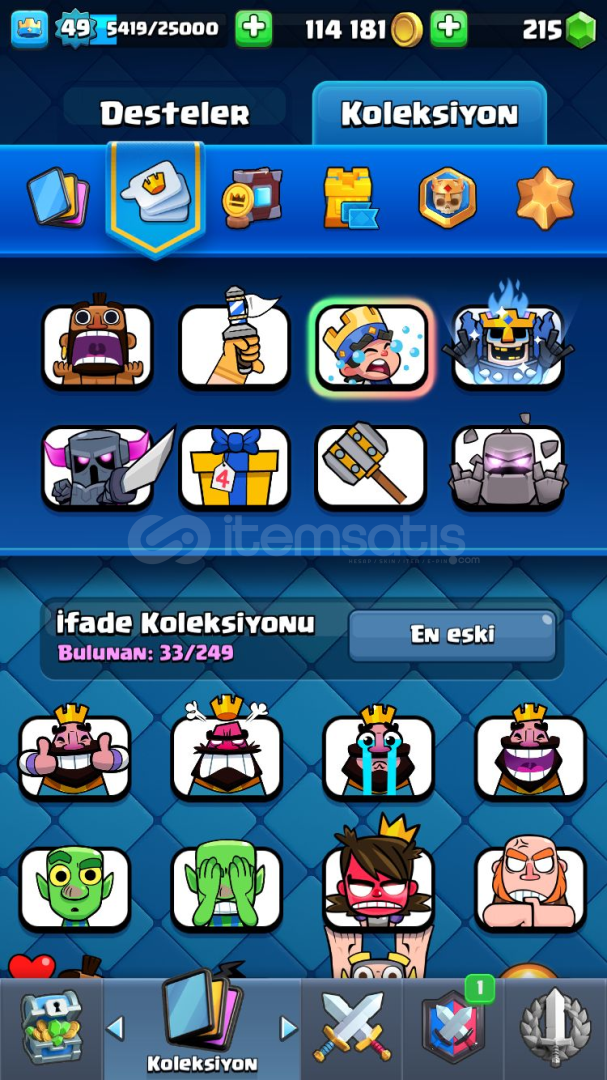The image size is (607, 1080).
Task: Open the banners collection category
Action: coord(252,197)
